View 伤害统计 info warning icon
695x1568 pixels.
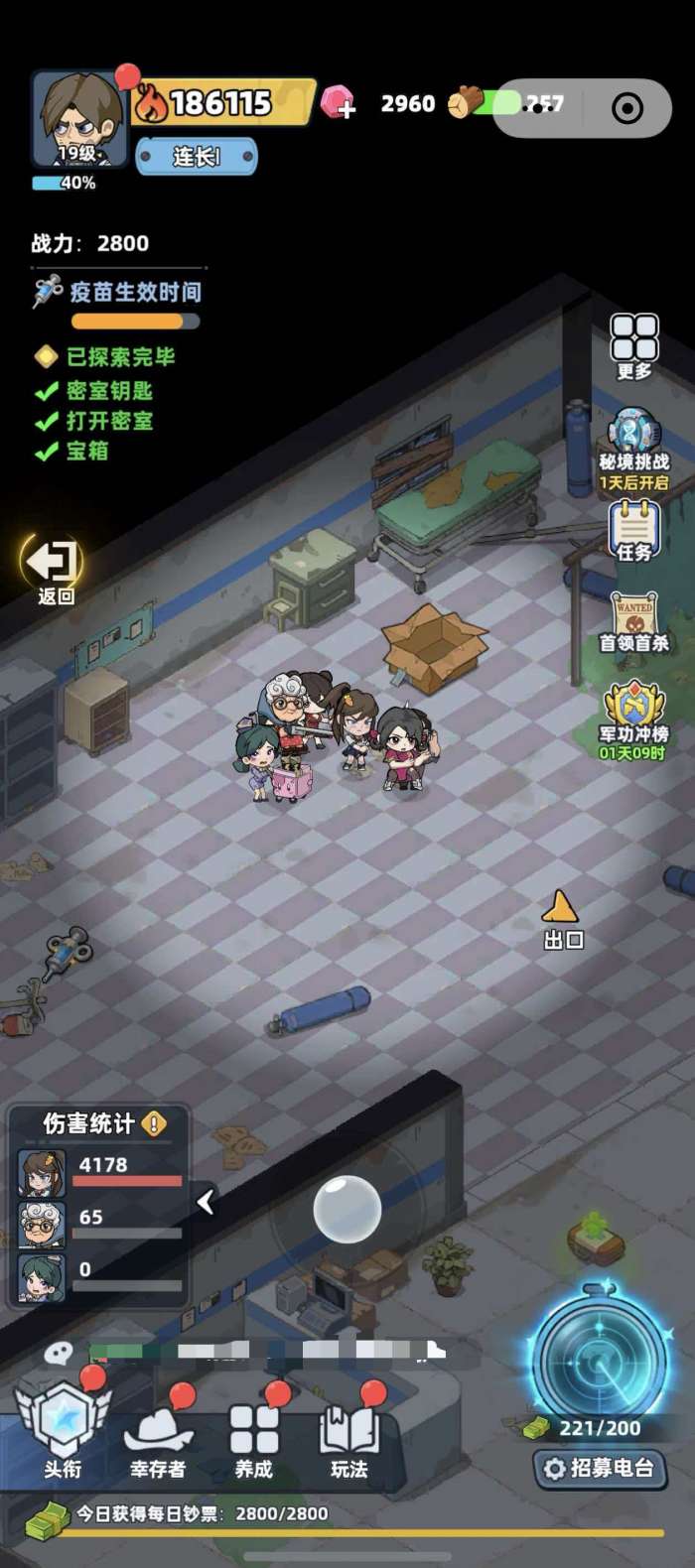pos(154,1123)
